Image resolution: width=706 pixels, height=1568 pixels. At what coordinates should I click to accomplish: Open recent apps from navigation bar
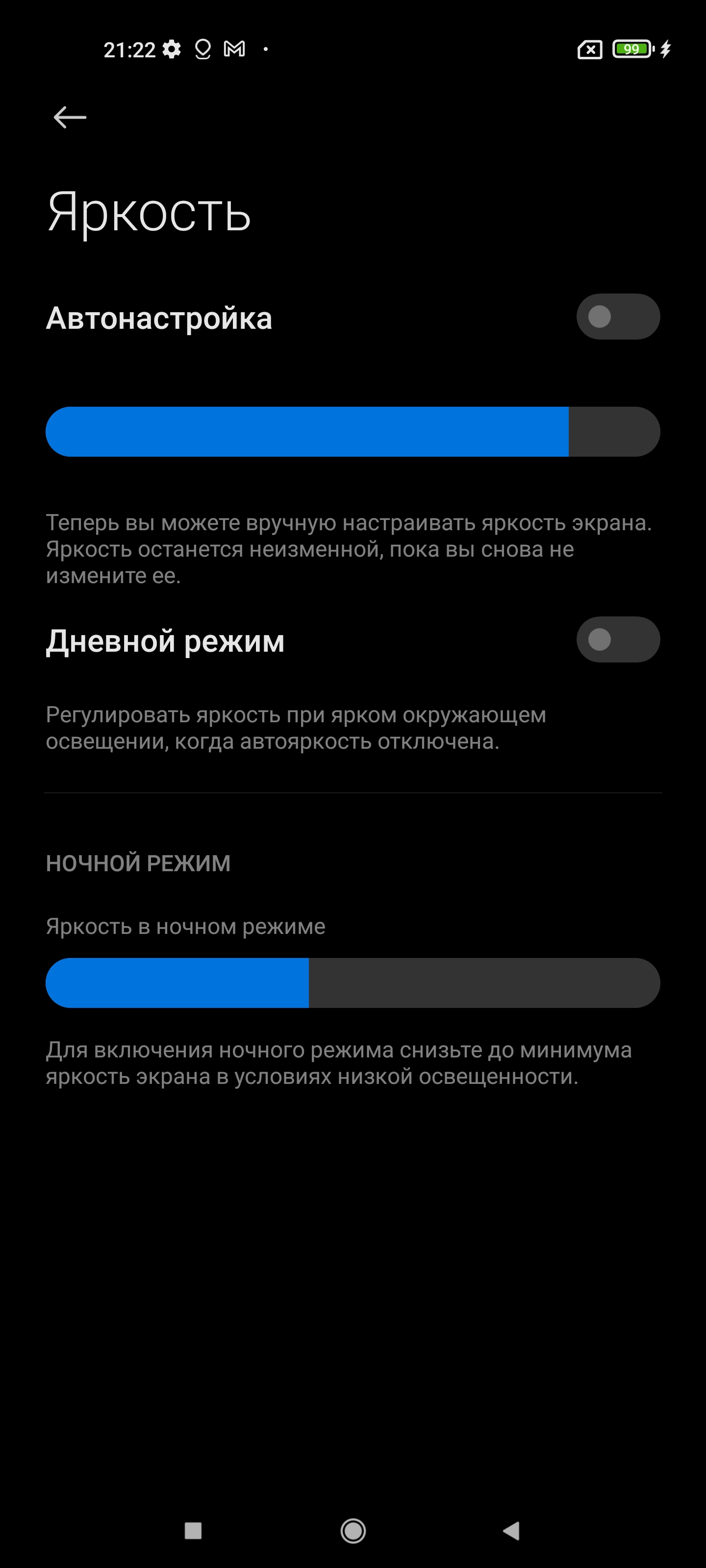[193, 1530]
